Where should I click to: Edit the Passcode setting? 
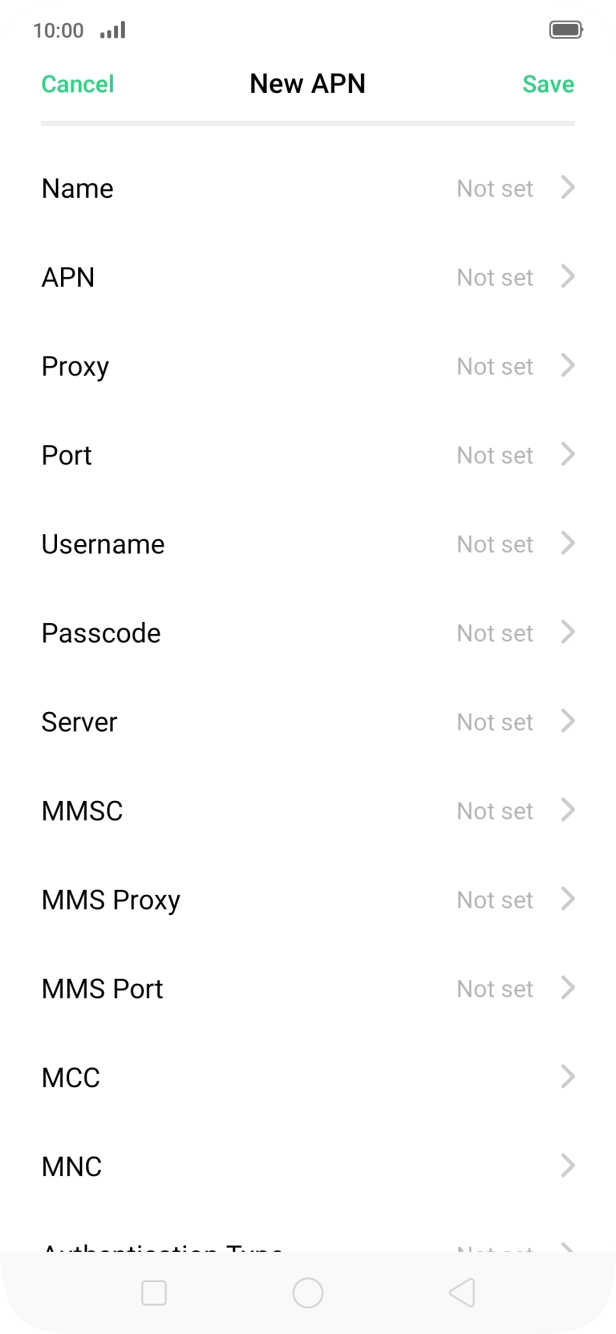pyautogui.click(x=307, y=633)
